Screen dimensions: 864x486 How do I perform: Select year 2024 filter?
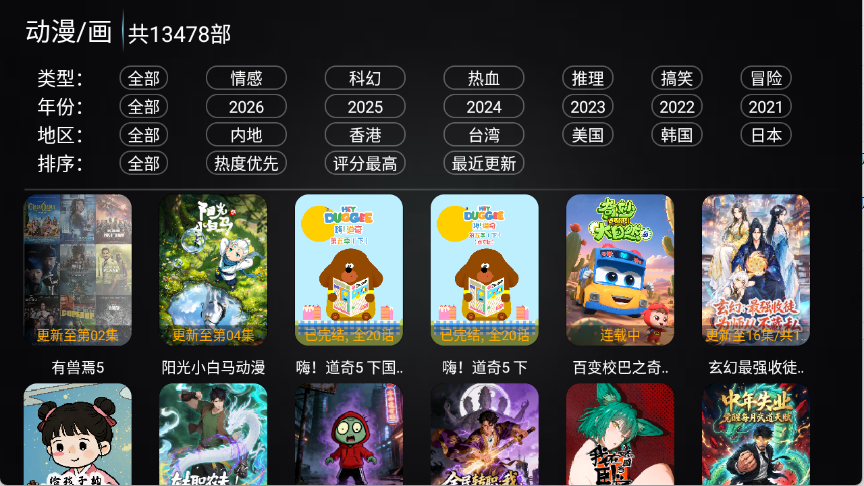(484, 106)
